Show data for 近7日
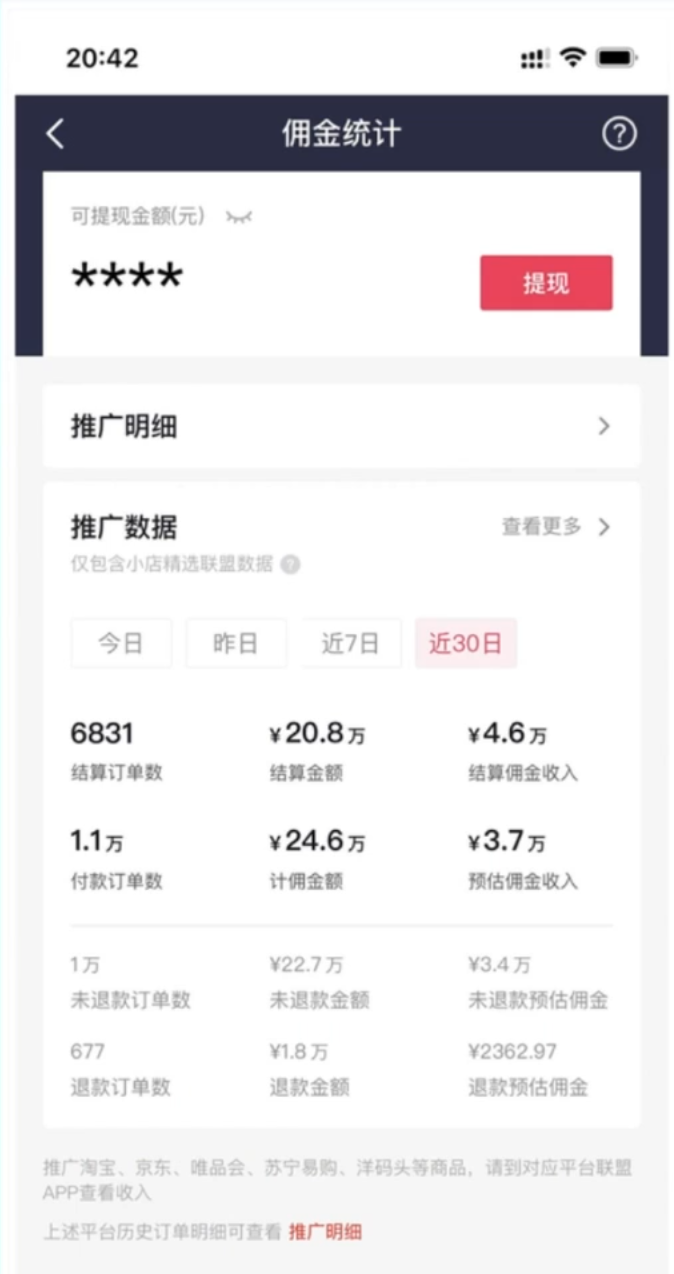 click(351, 643)
